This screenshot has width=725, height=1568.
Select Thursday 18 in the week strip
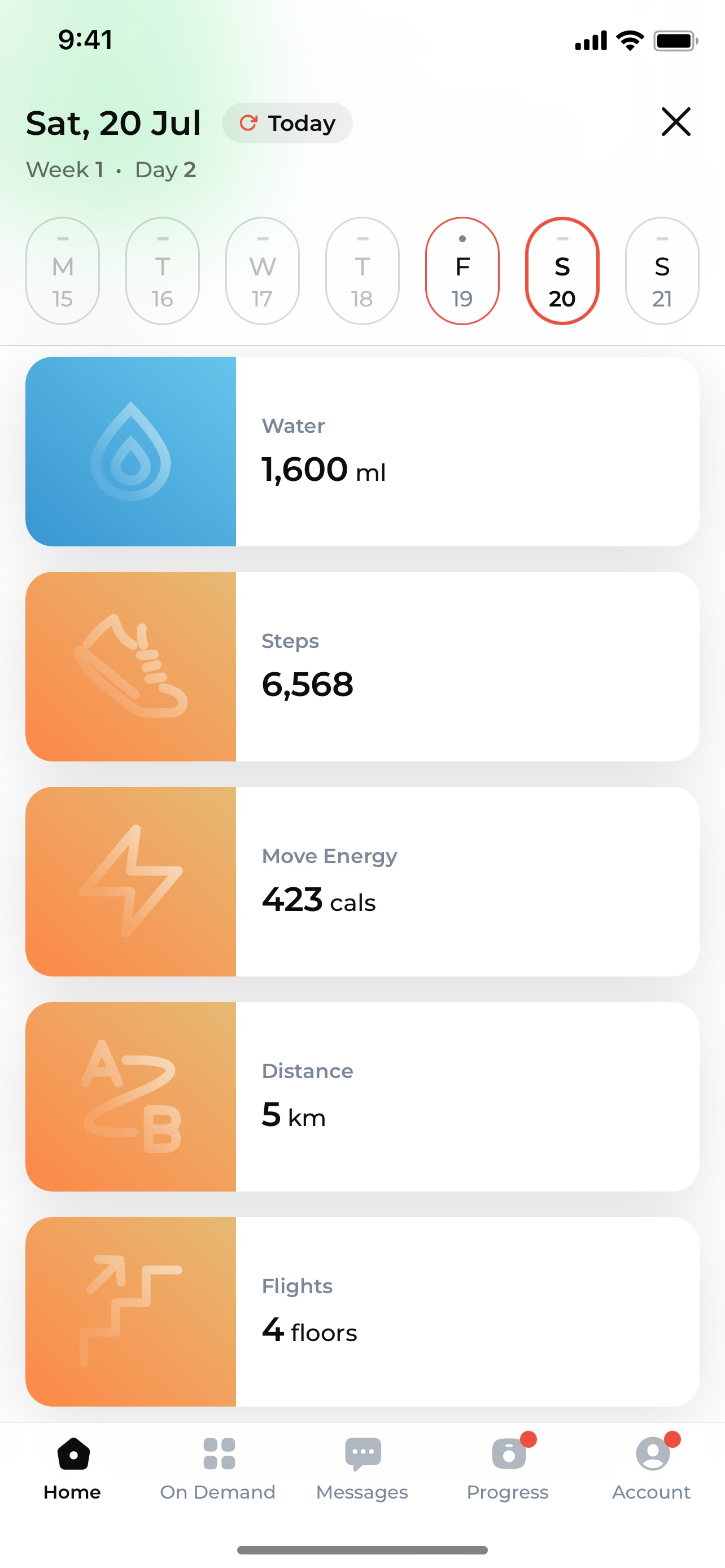click(x=362, y=271)
